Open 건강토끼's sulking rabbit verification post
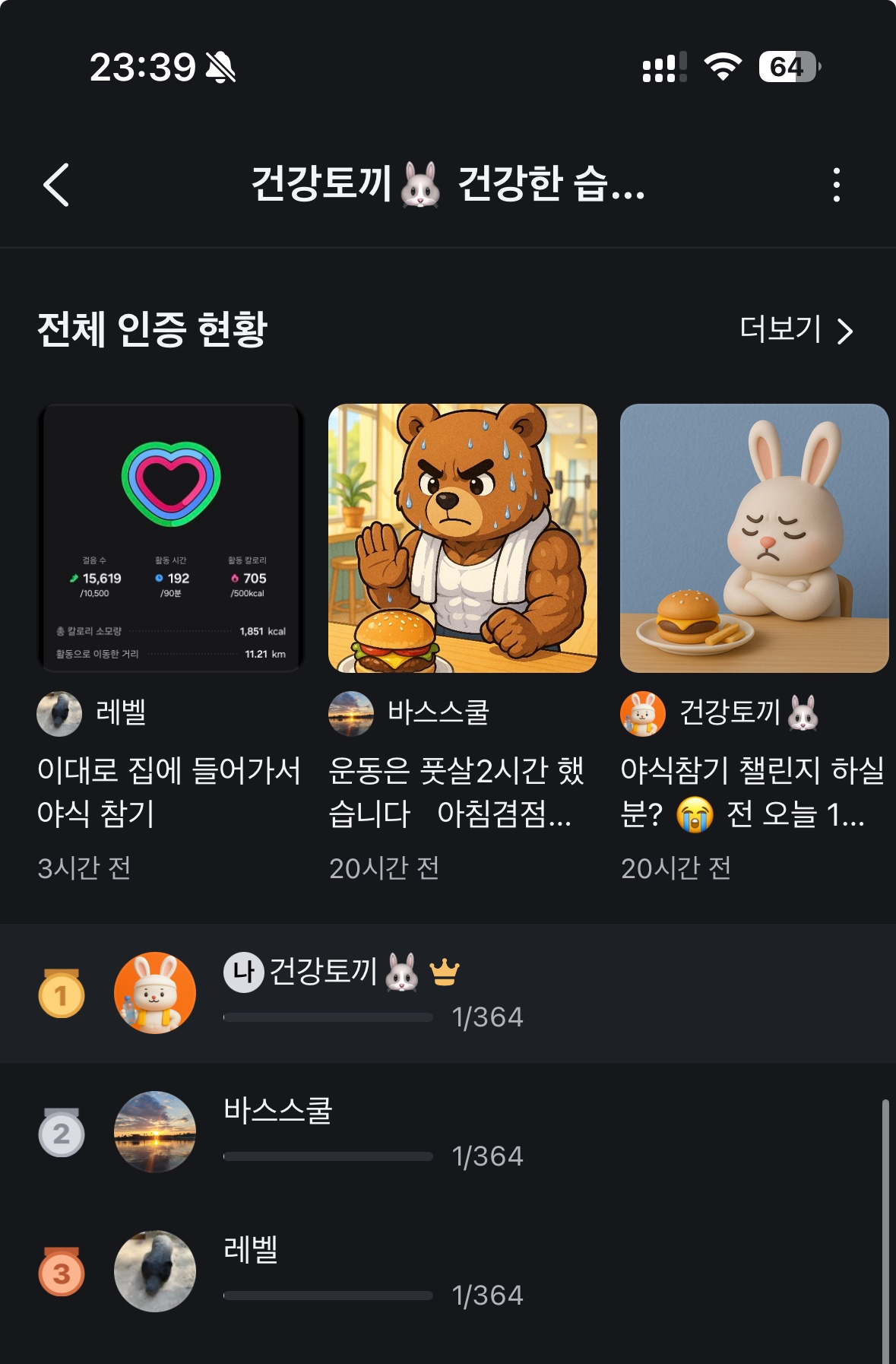 tap(754, 538)
